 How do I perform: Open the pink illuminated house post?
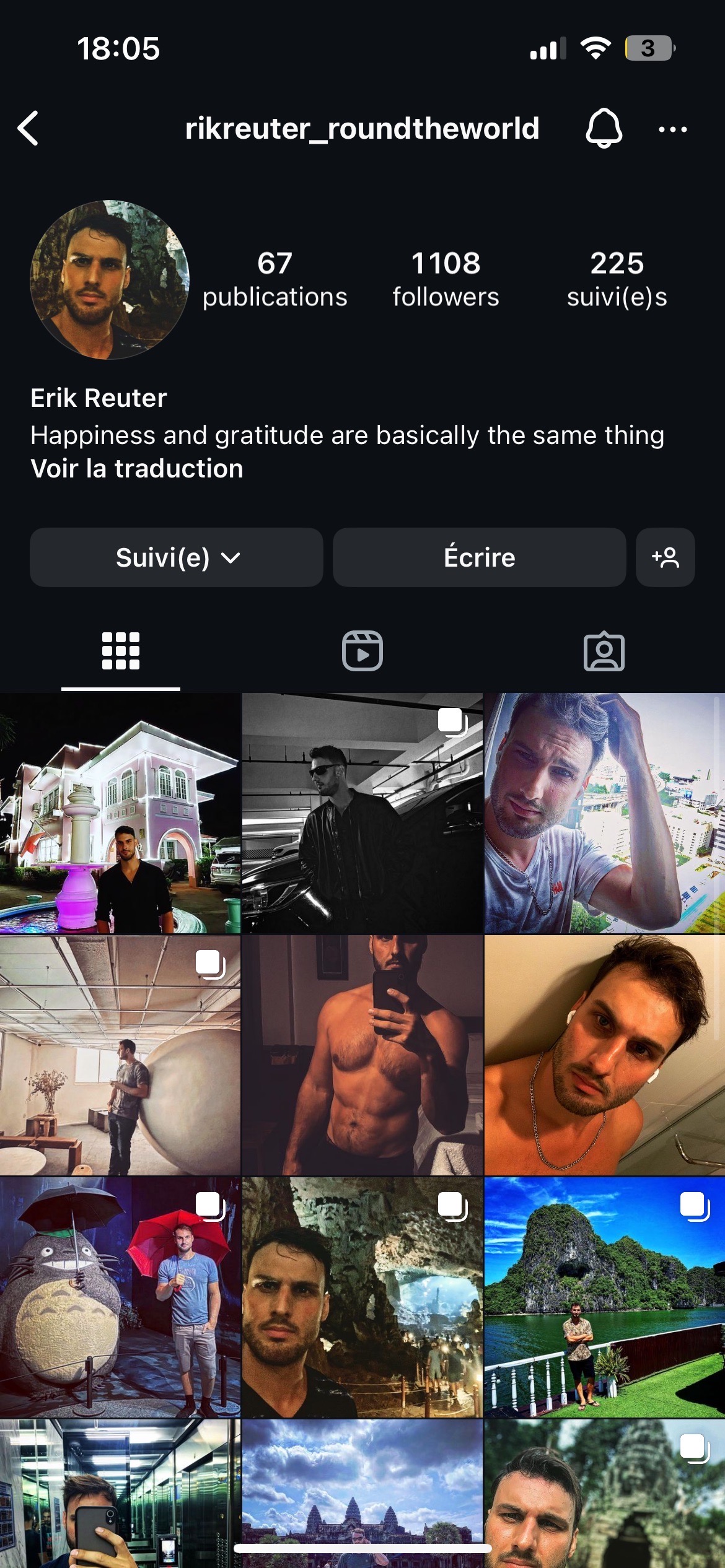(120, 813)
